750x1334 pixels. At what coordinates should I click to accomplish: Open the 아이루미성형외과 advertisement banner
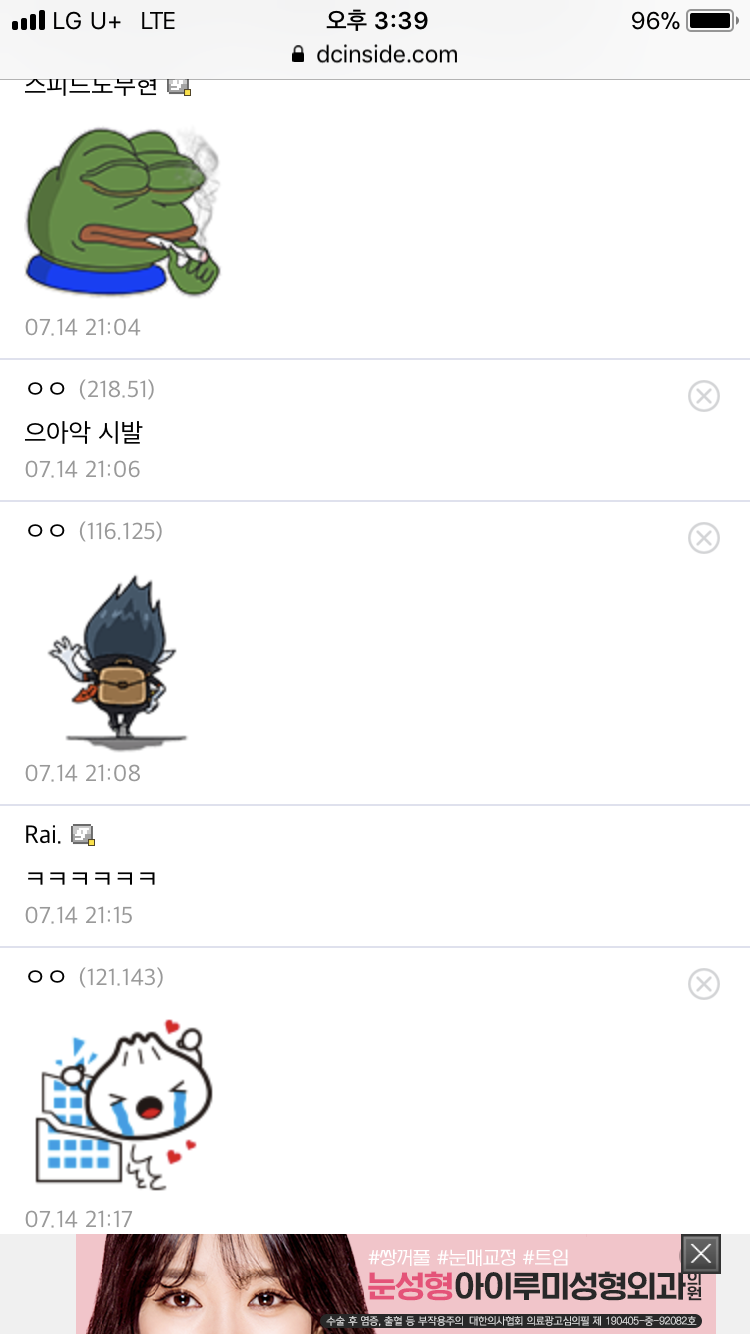[x=398, y=1284]
